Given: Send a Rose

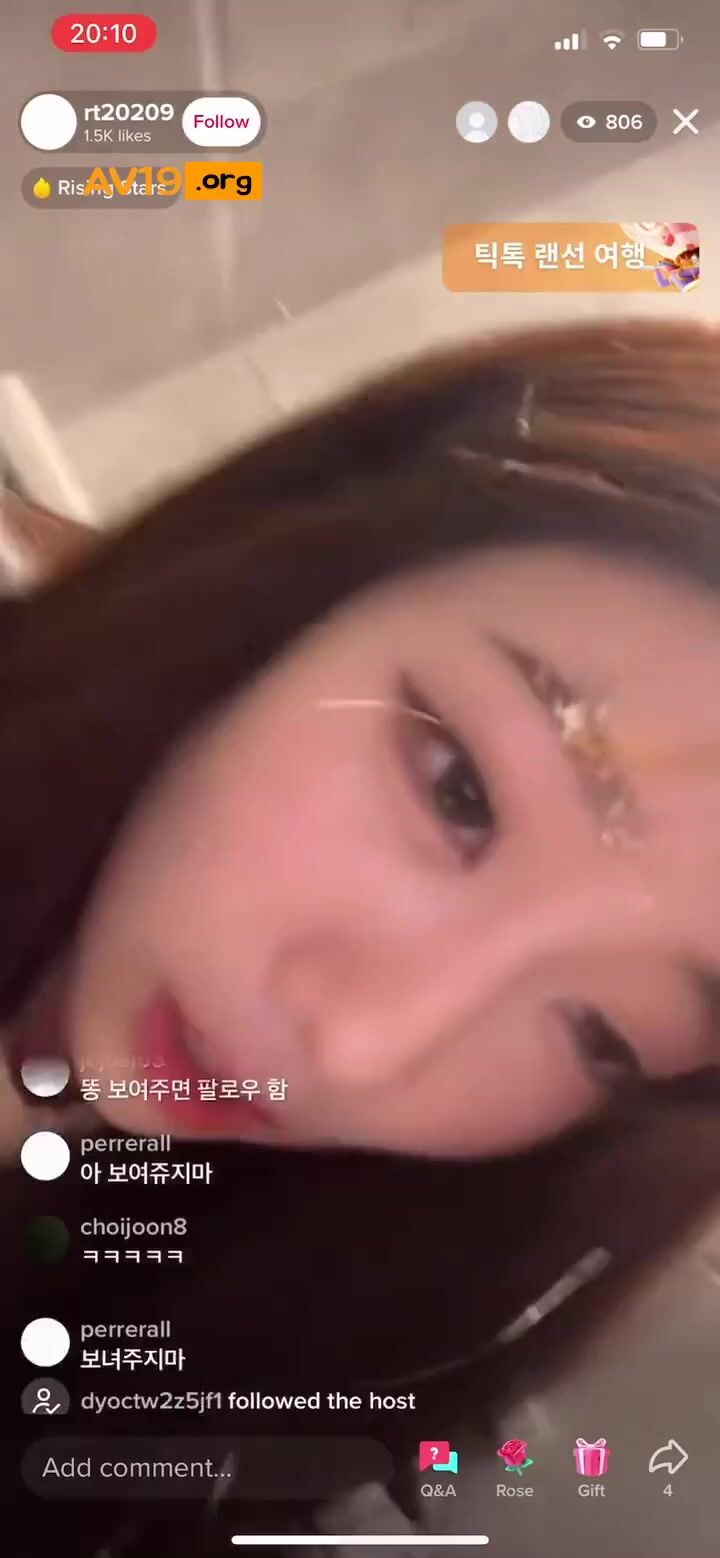Looking at the screenshot, I should pos(514,1469).
